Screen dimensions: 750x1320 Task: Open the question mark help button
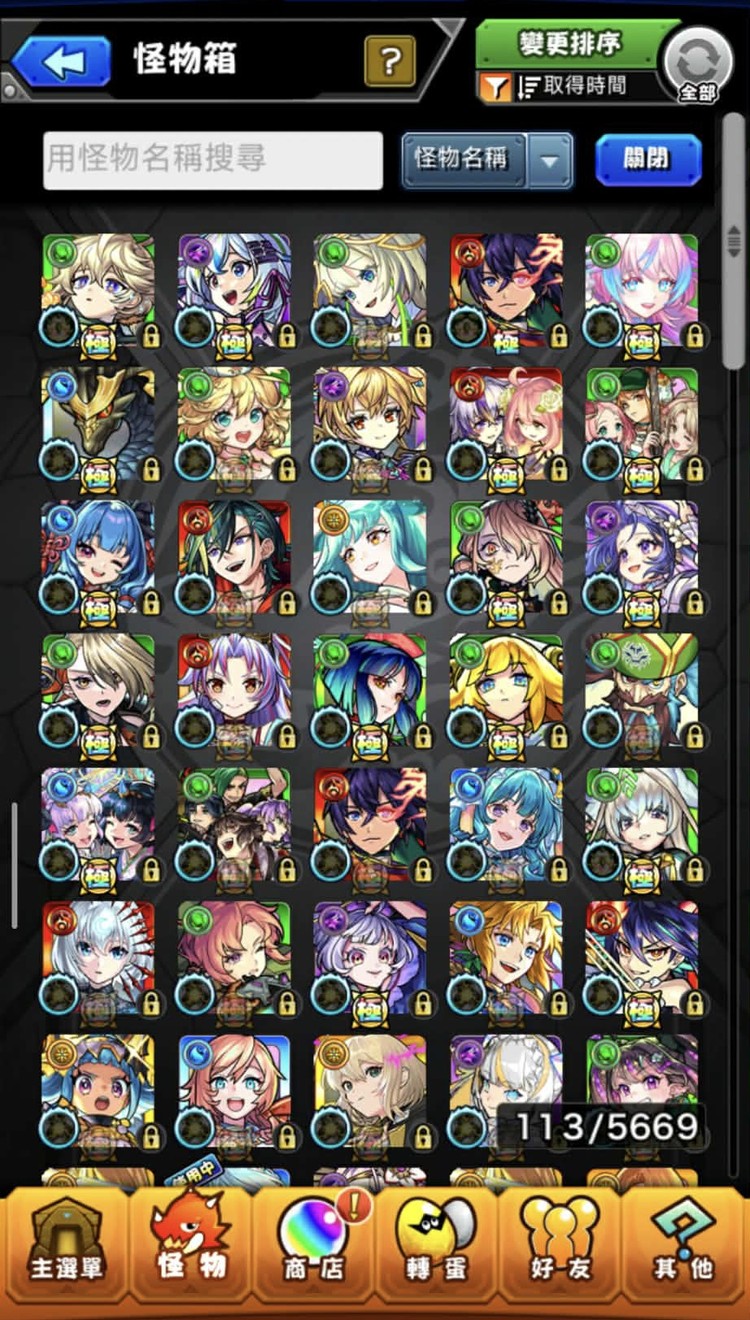click(x=390, y=61)
